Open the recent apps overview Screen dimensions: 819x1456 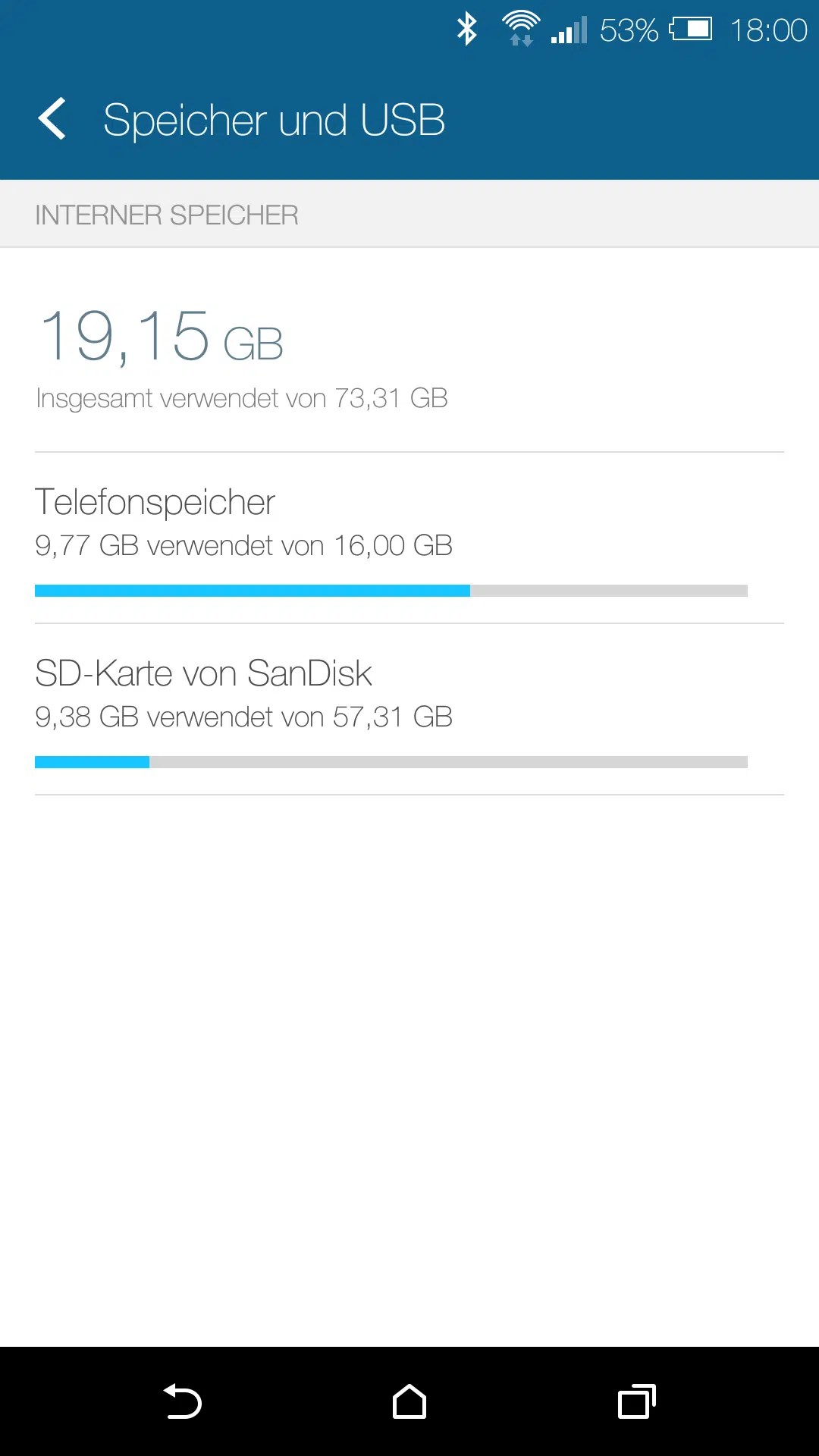click(636, 1401)
